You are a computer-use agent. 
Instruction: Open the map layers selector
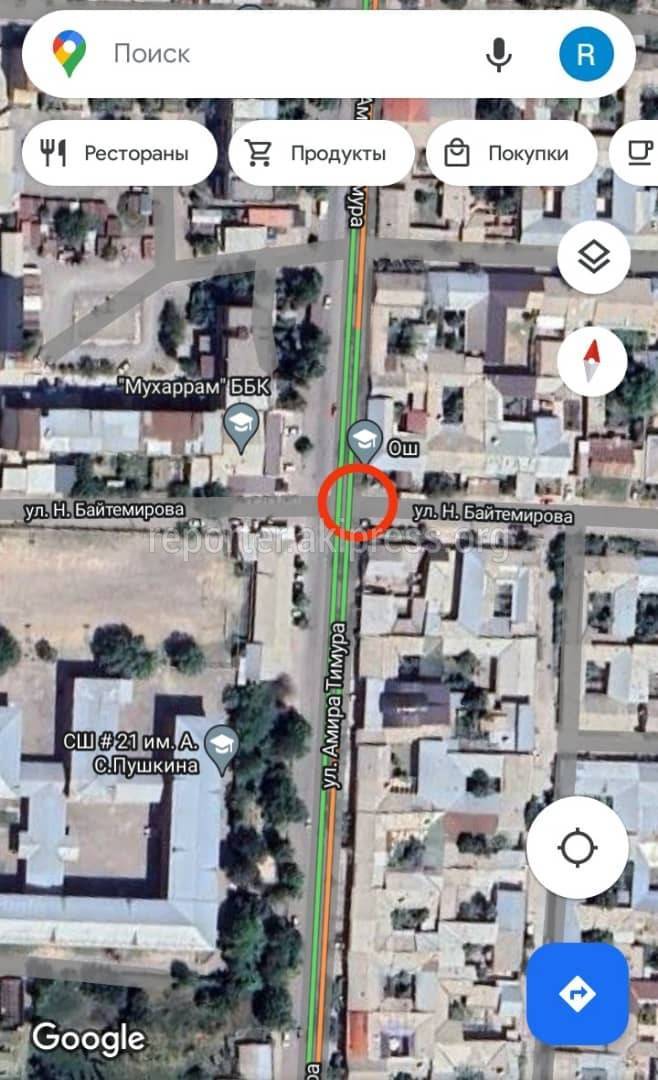[593, 258]
